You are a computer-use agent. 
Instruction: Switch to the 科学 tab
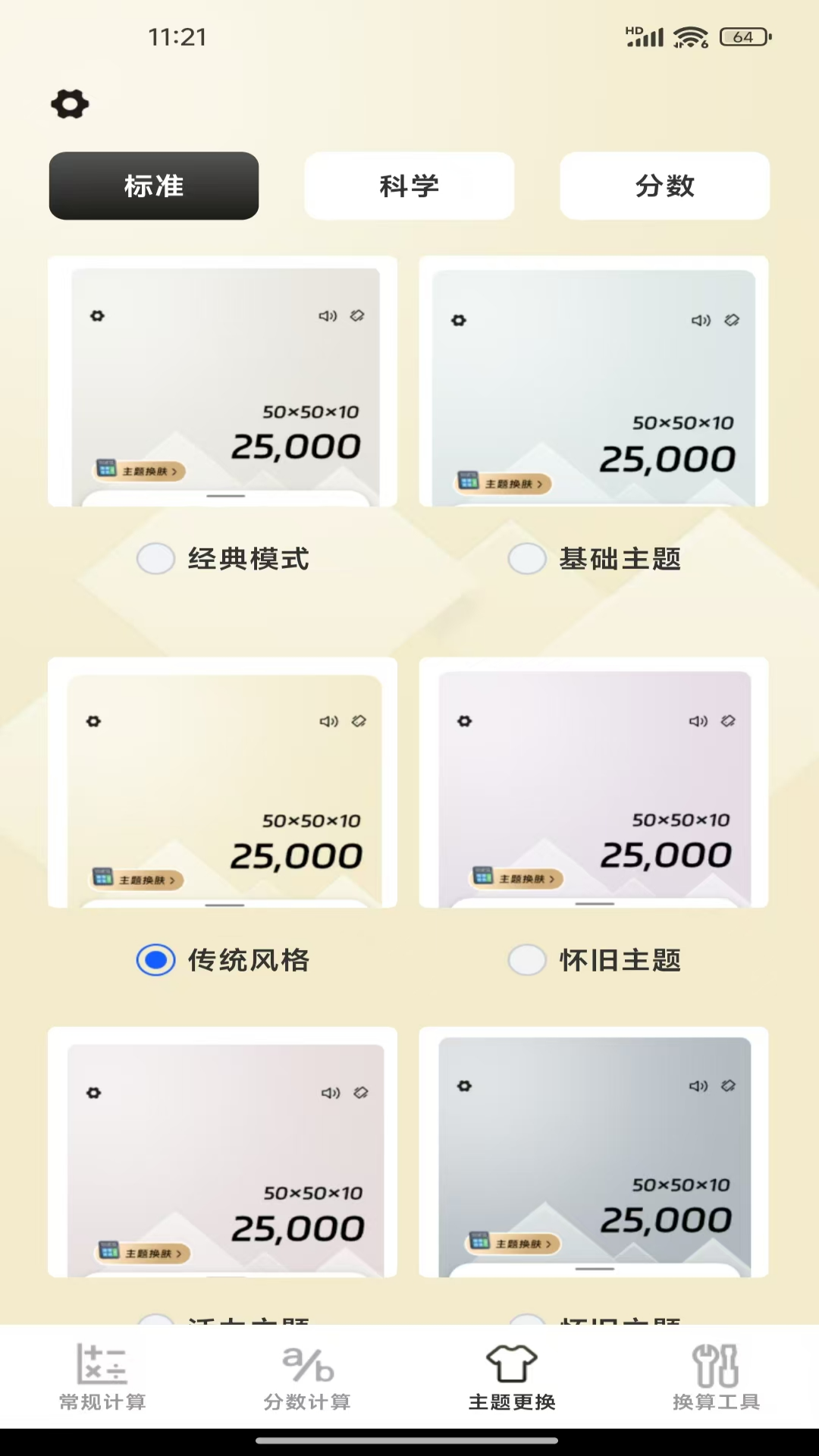click(409, 186)
